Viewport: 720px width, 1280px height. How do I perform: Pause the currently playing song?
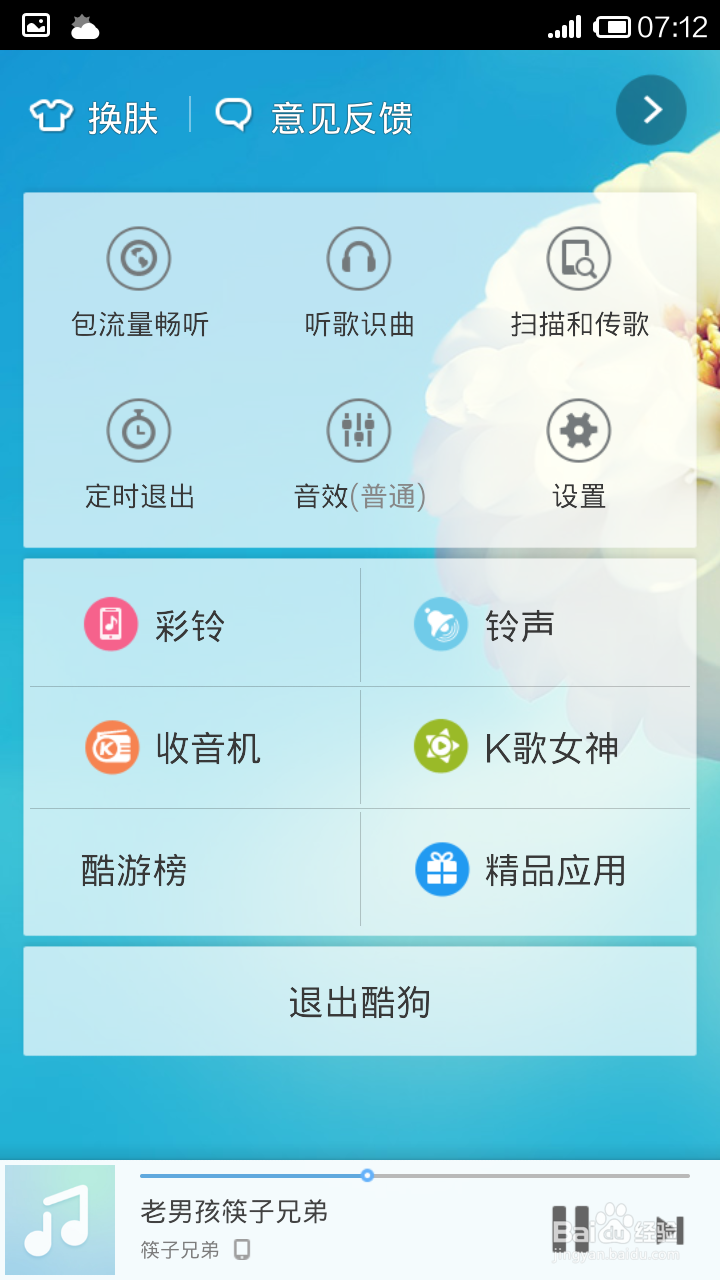570,1220
